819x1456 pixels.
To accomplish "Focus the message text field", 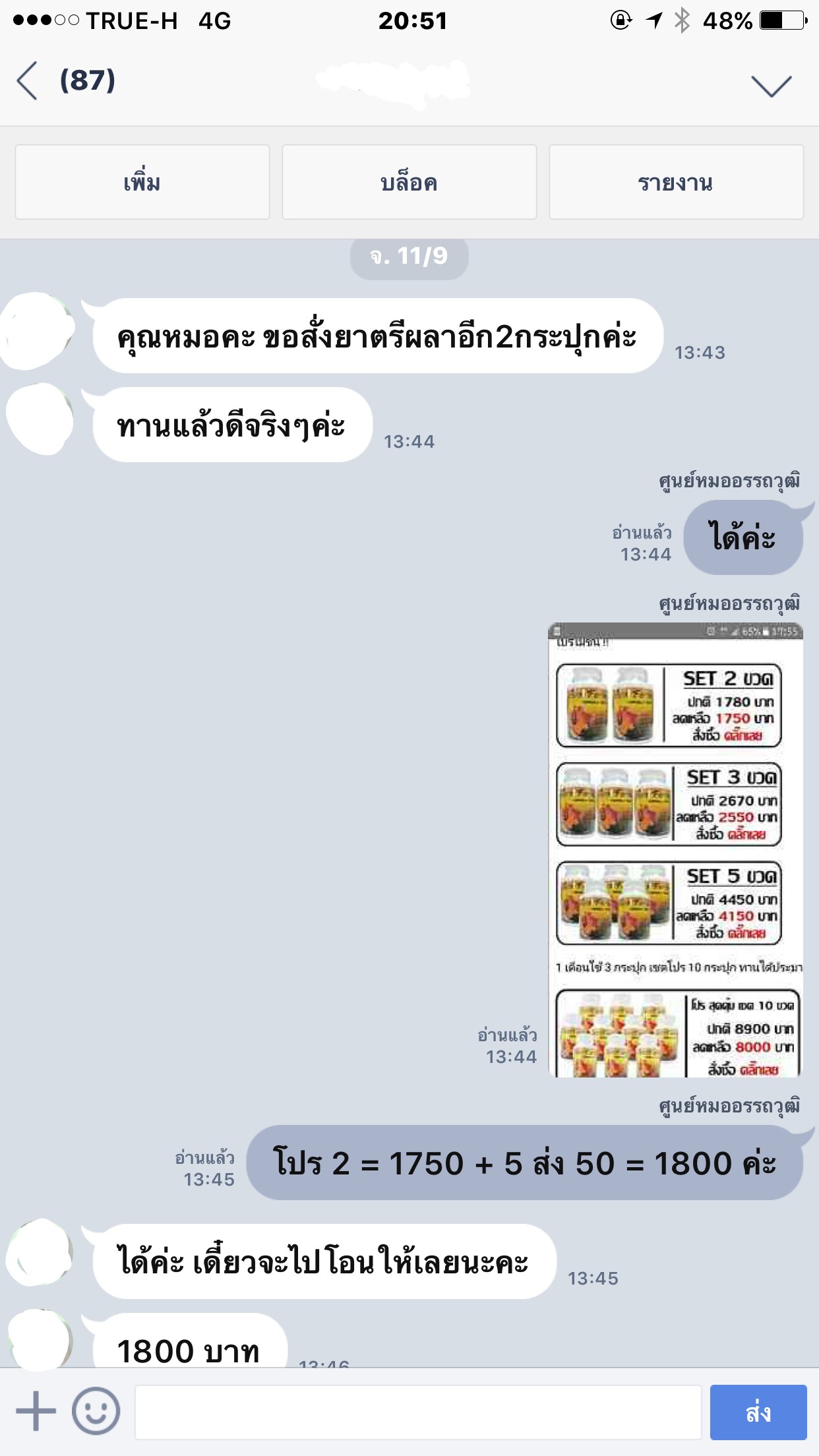I will point(418,1412).
